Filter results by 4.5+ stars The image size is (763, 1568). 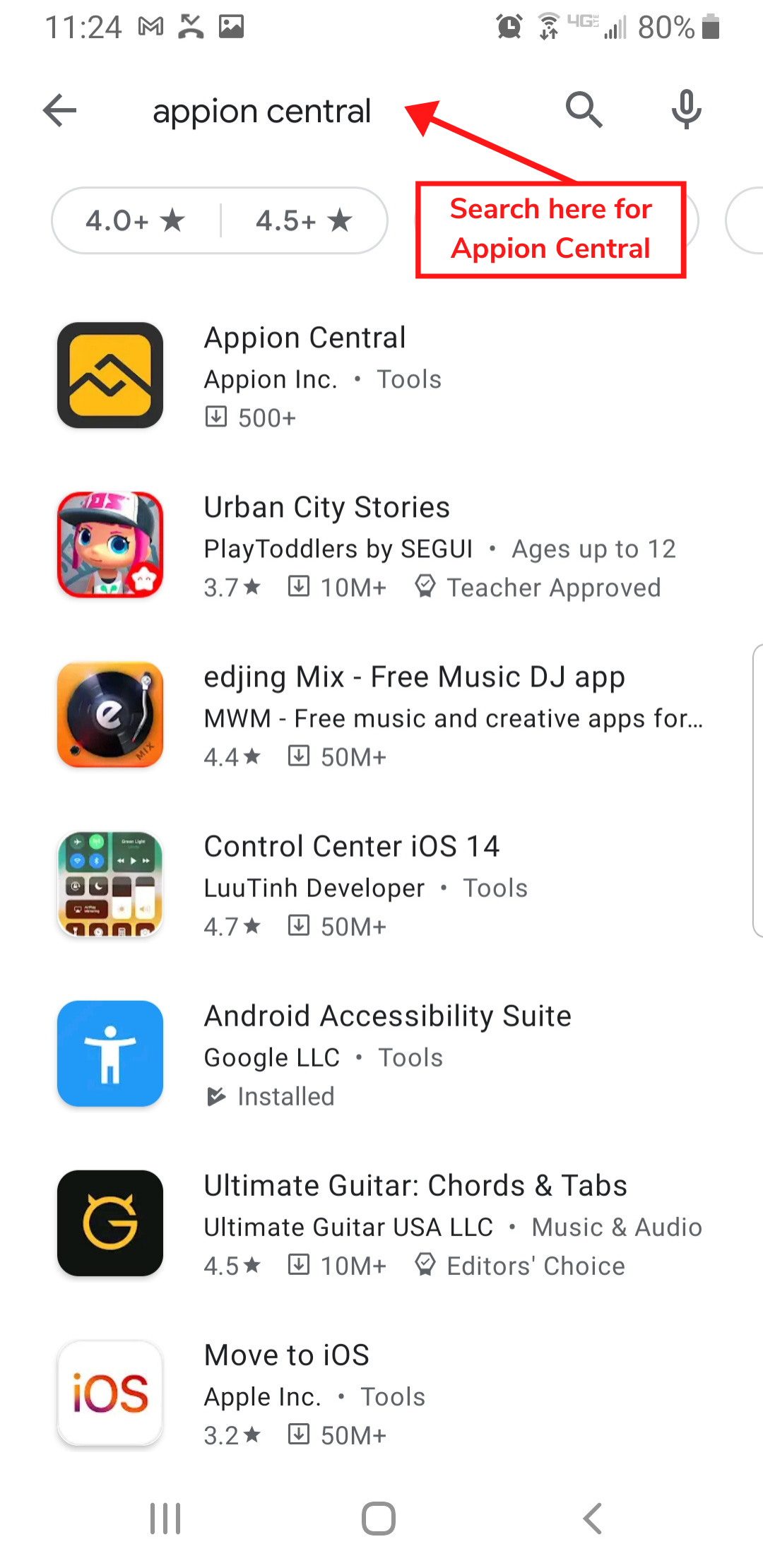304,221
